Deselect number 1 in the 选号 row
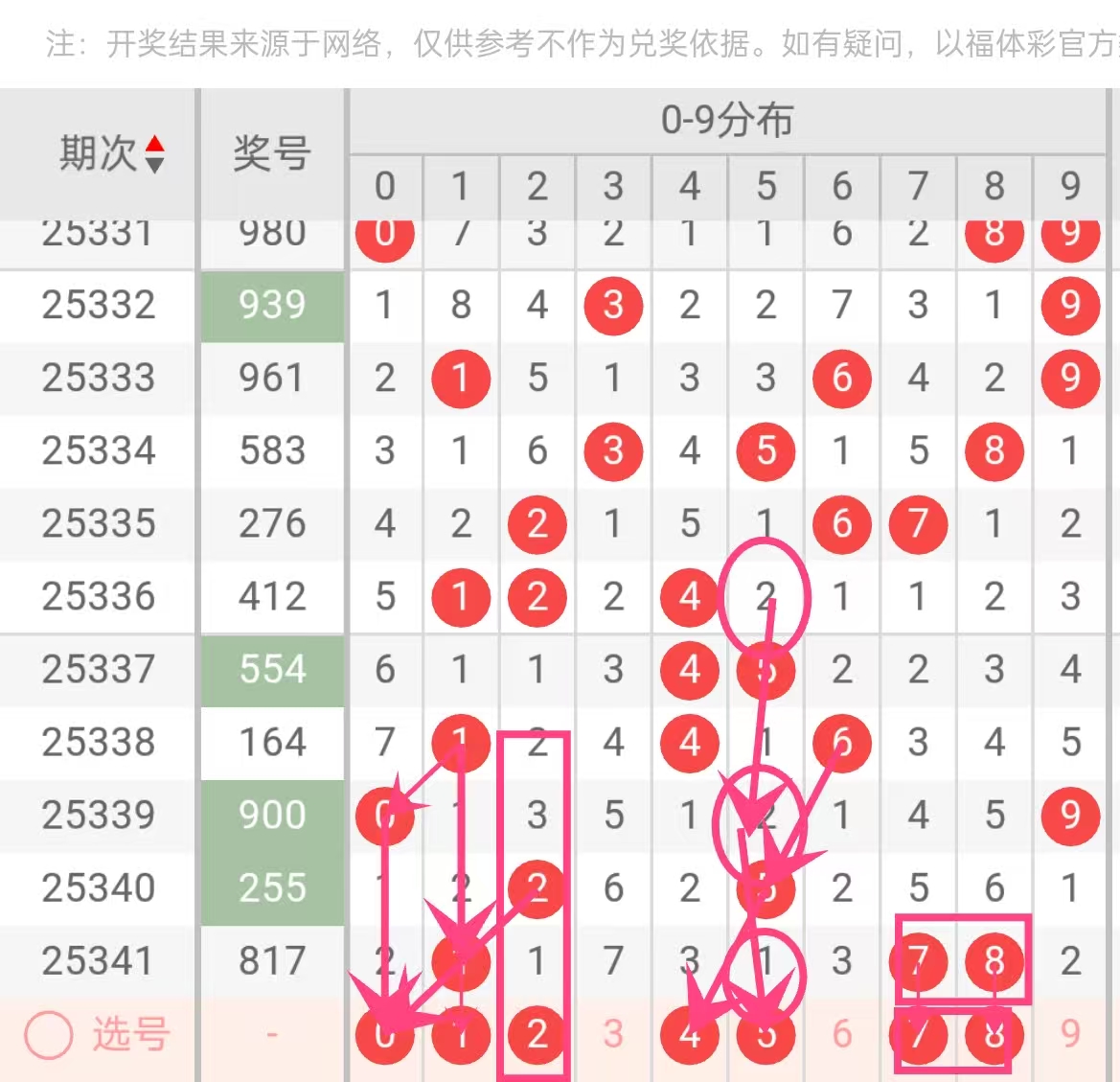 [x=461, y=1034]
